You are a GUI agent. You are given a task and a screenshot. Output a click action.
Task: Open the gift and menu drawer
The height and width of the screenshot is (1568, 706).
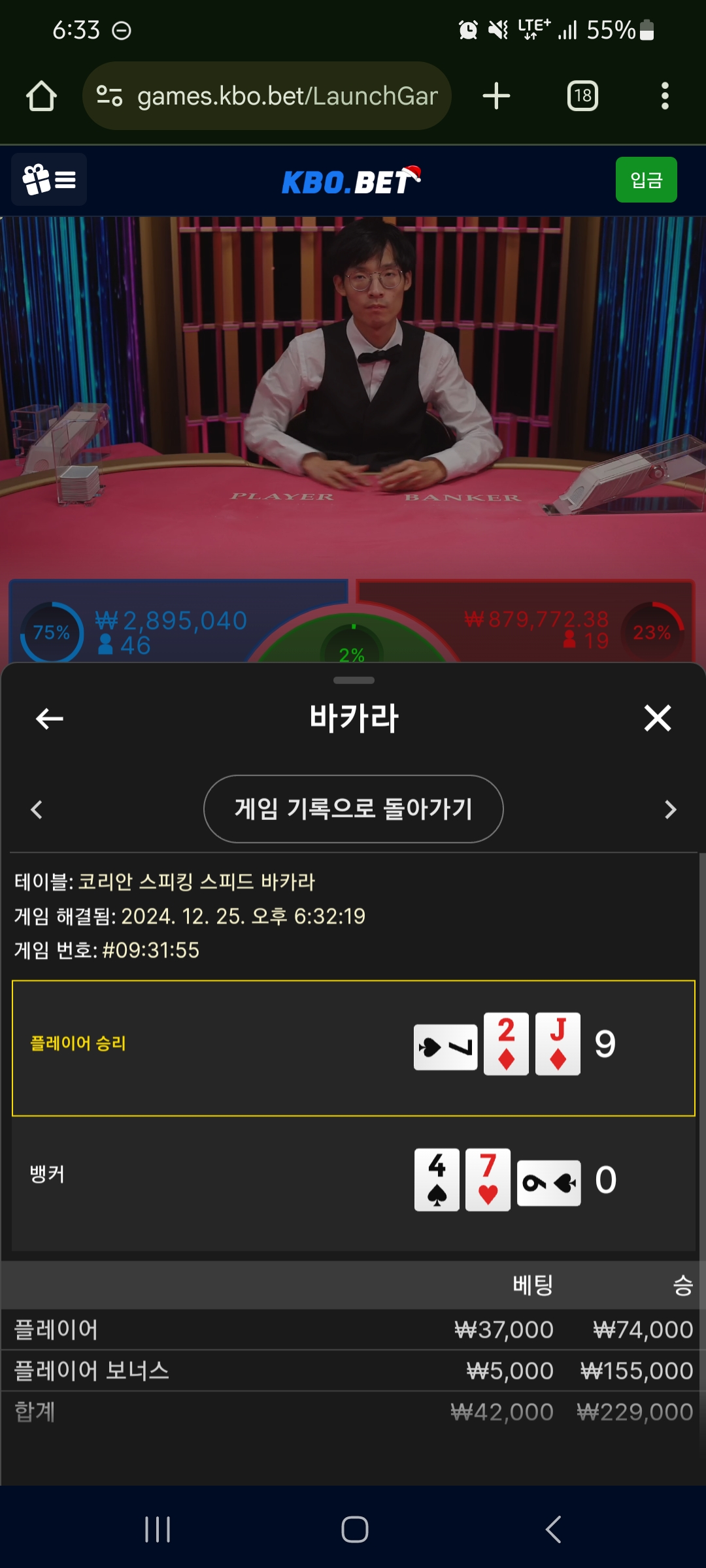pyautogui.click(x=49, y=180)
